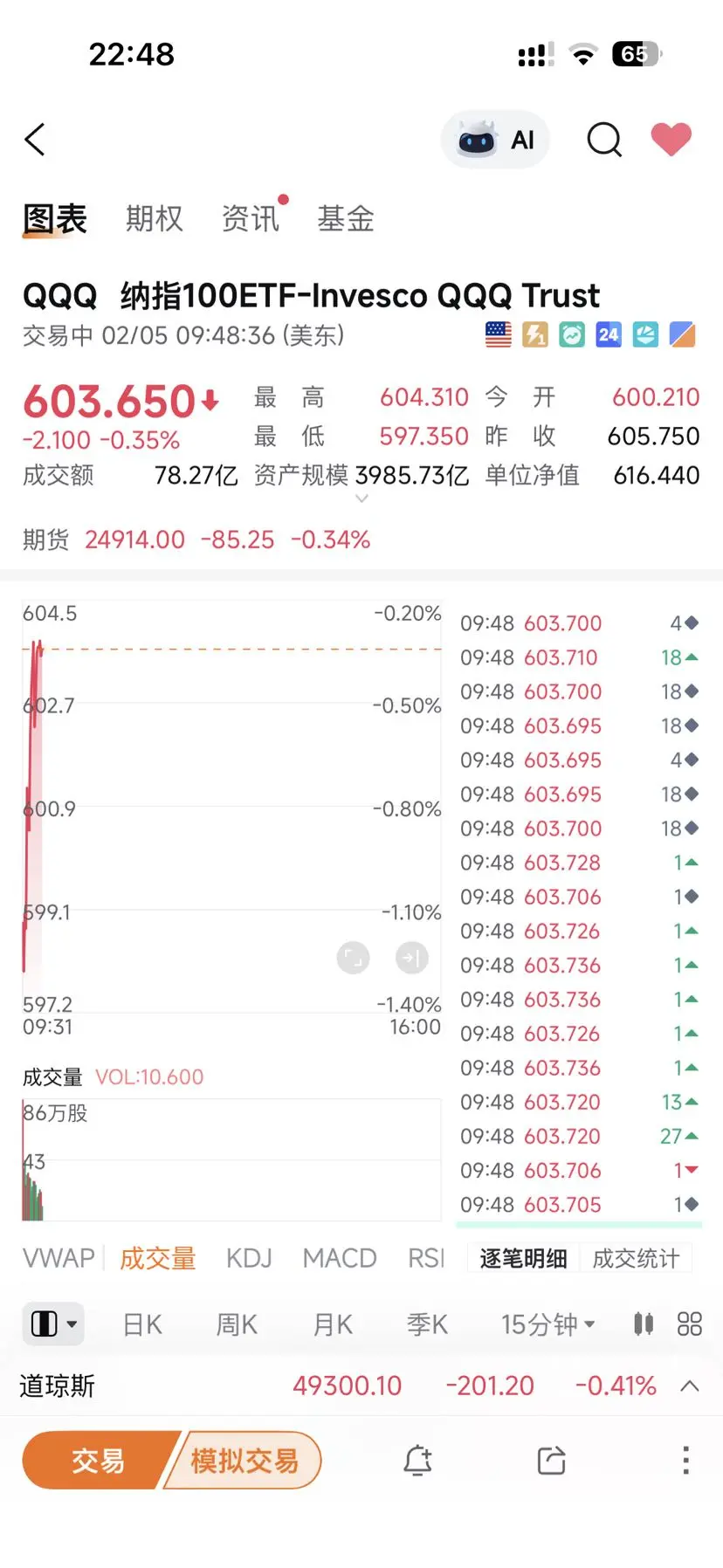Toggle the heart favorite icon
The width and height of the screenshot is (723, 1568).
point(671,140)
